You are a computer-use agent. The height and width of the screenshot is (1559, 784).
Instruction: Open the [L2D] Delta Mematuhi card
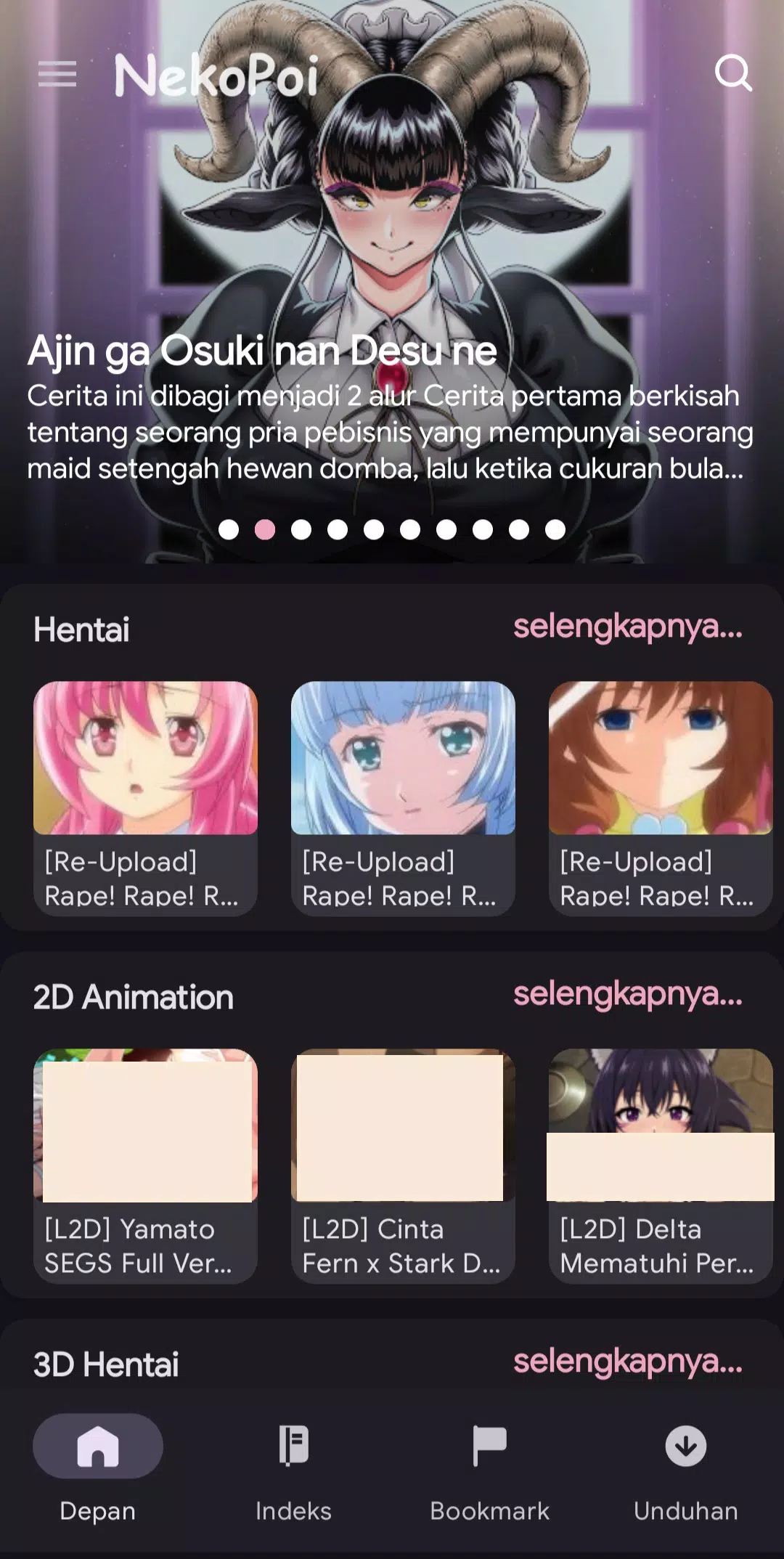[x=661, y=1165]
